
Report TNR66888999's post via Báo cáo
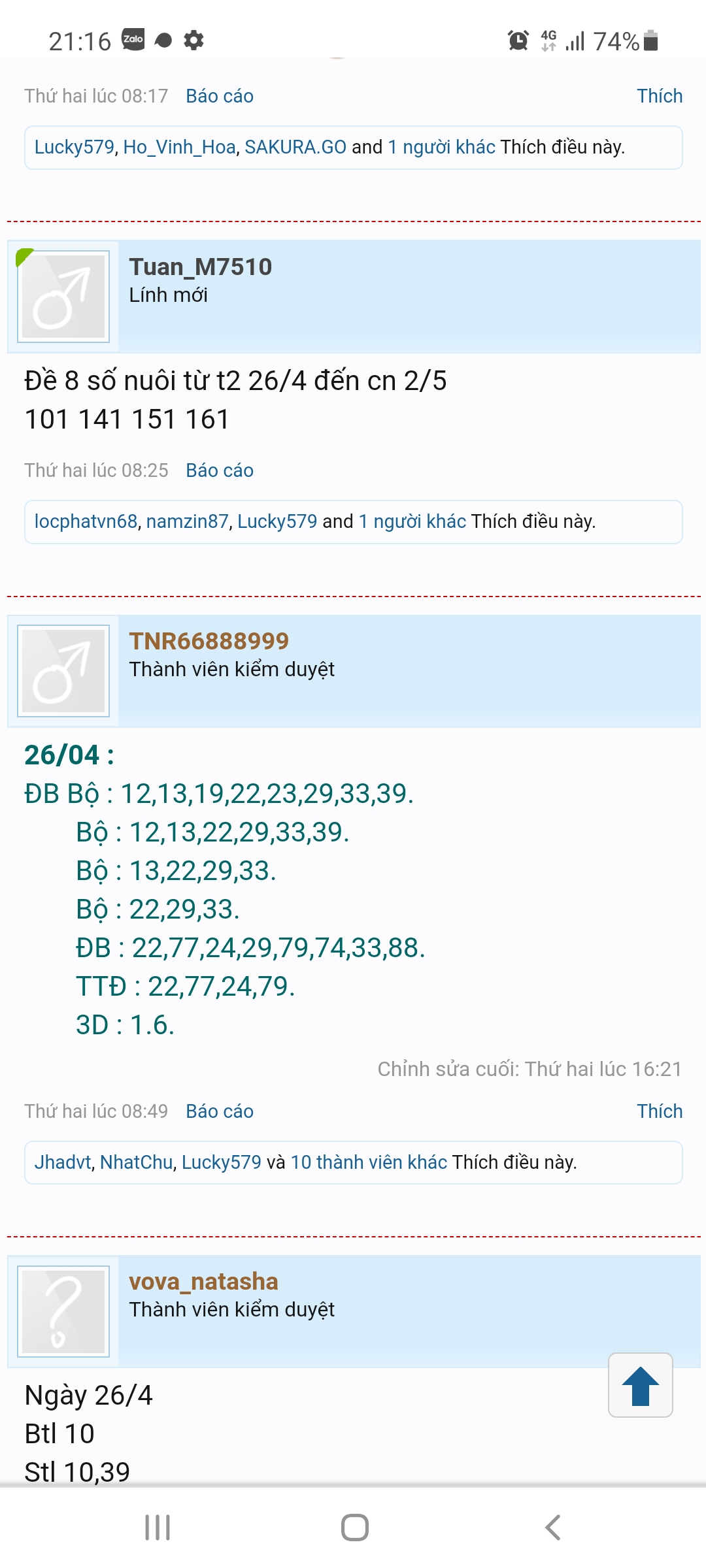220,1111
